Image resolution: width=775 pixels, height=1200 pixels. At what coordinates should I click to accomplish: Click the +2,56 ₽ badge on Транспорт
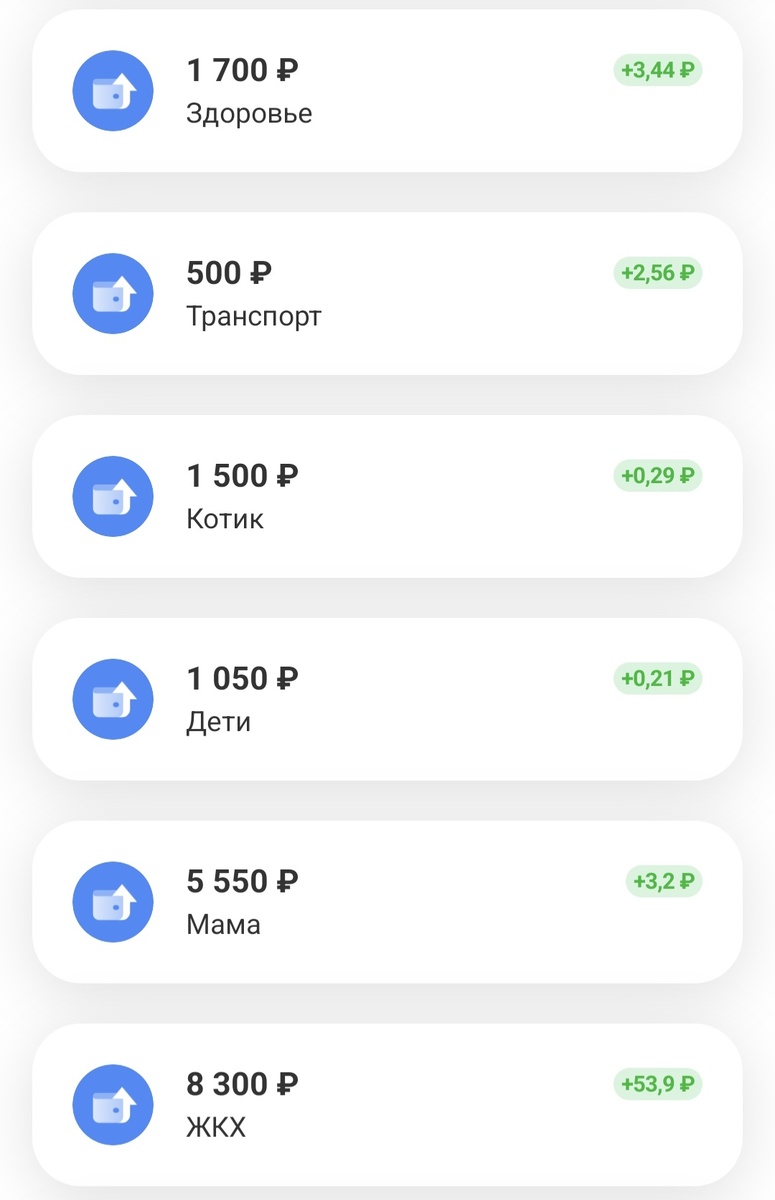(658, 273)
